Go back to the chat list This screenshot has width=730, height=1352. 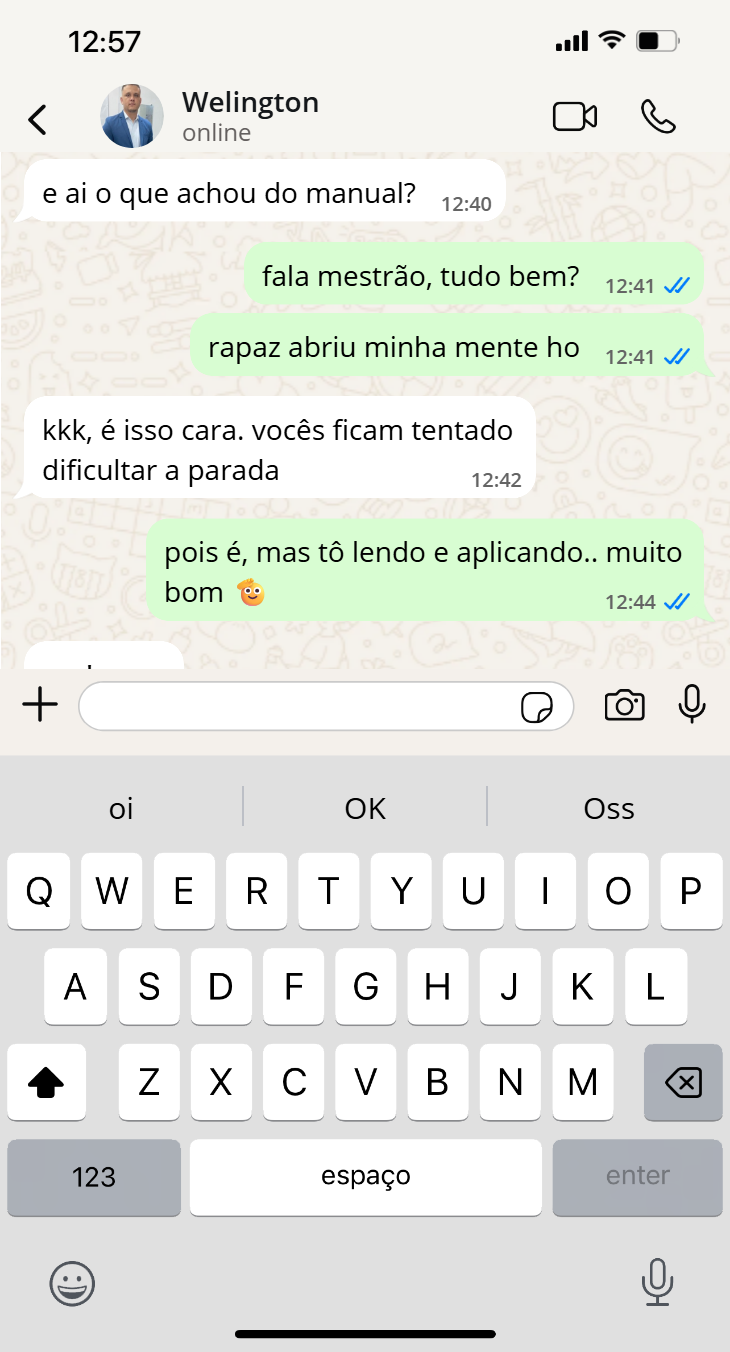(37, 119)
